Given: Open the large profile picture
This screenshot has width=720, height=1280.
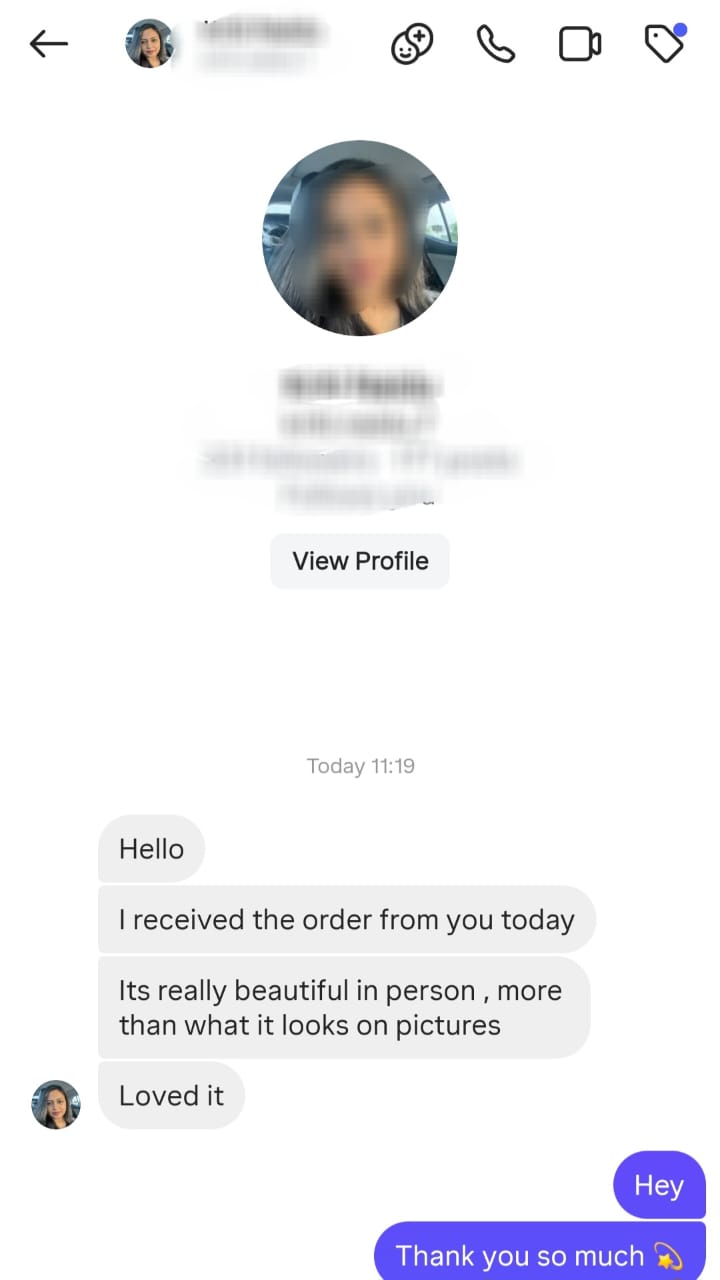Looking at the screenshot, I should (x=360, y=237).
